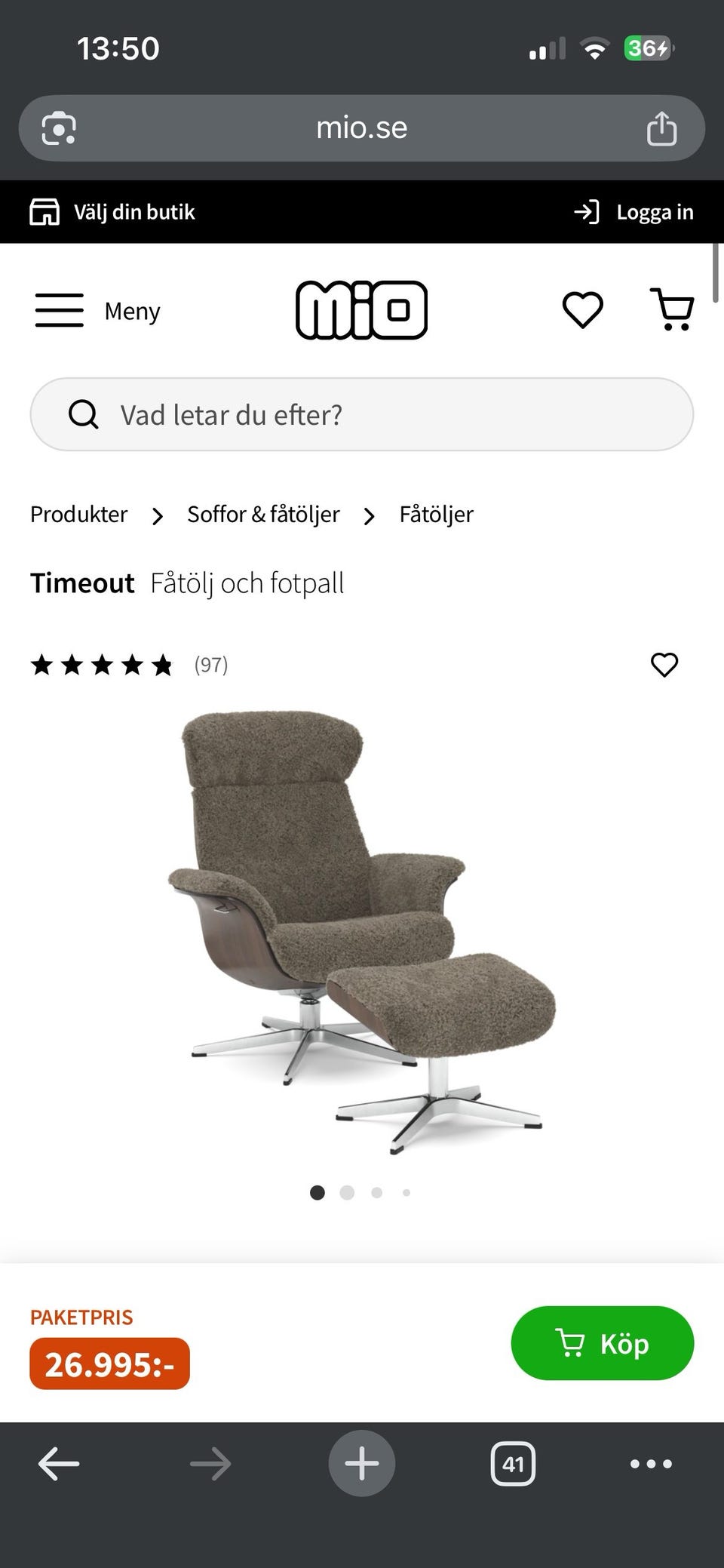Tap the search magnifier icon

[x=84, y=414]
